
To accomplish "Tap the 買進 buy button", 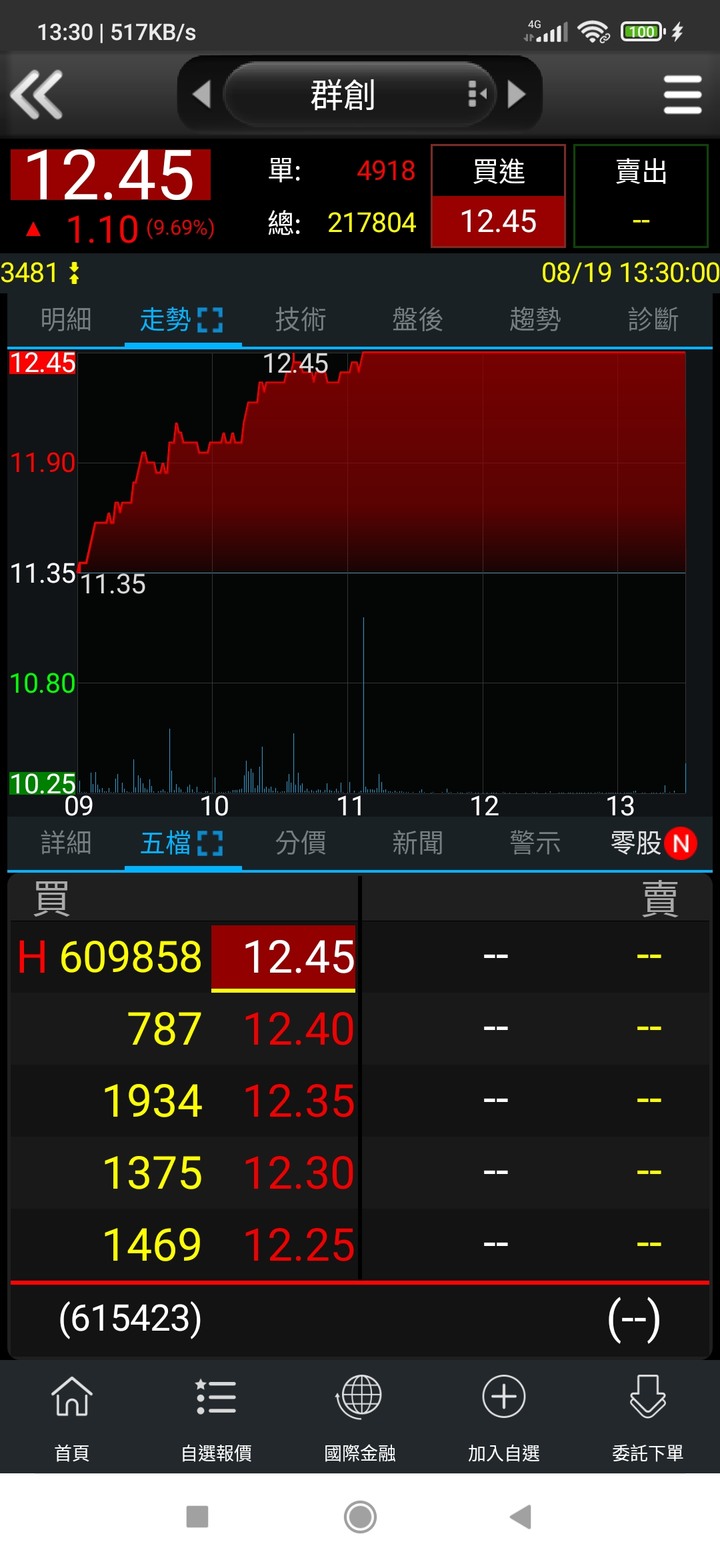I will [x=498, y=196].
